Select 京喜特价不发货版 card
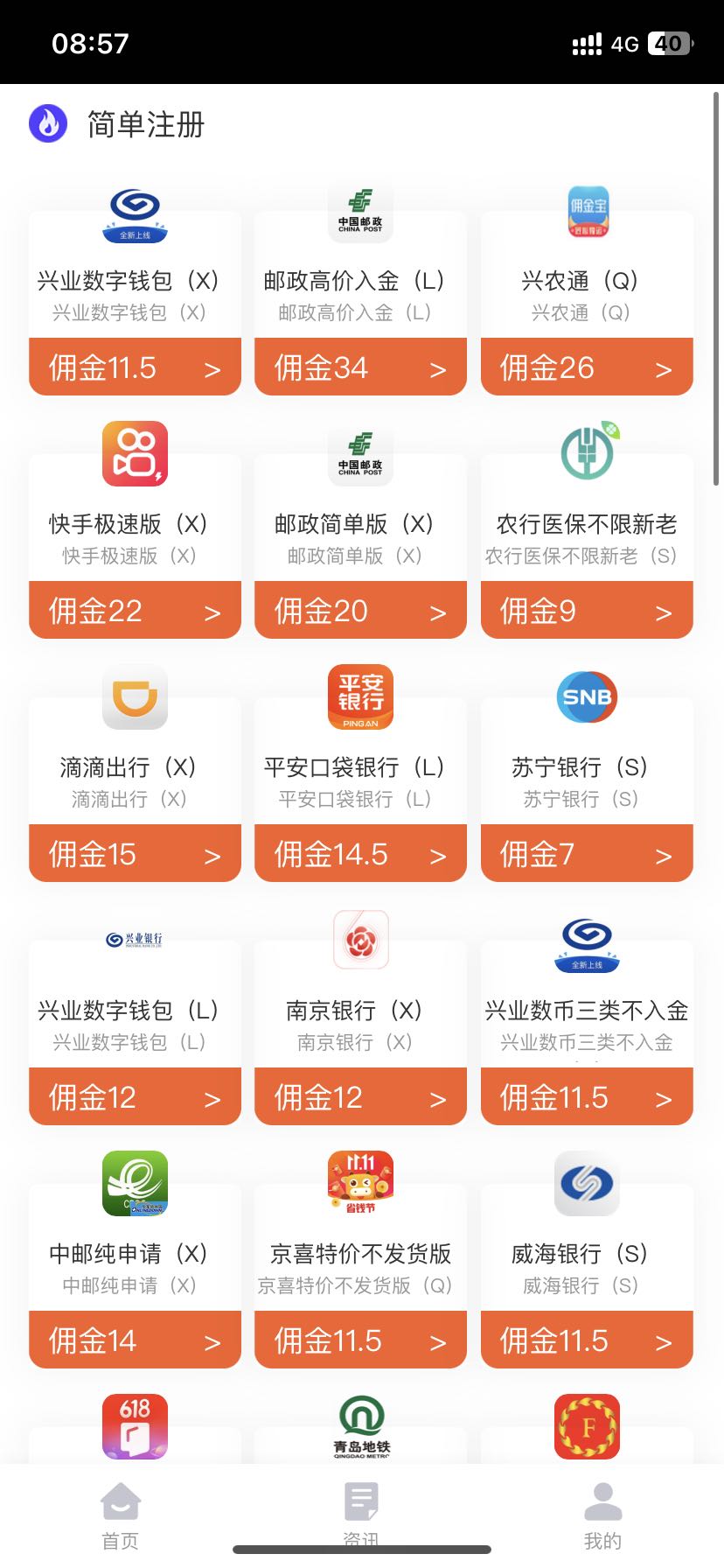The image size is (724, 1568). tap(360, 1276)
